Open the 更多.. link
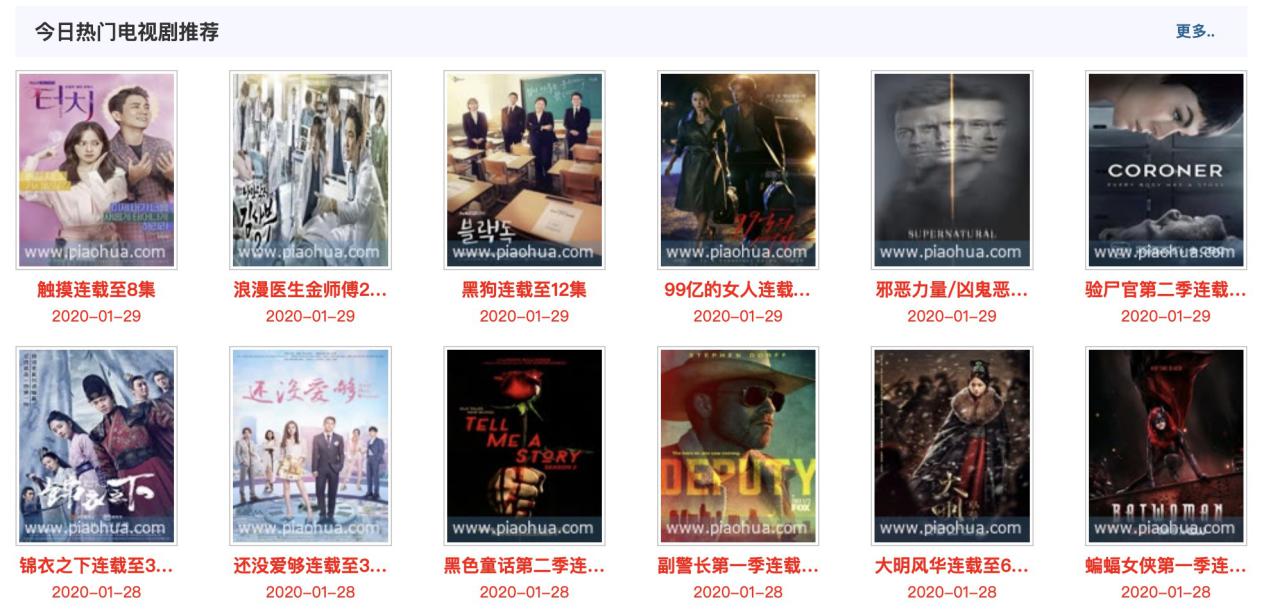The image size is (1264, 611). tap(1195, 31)
